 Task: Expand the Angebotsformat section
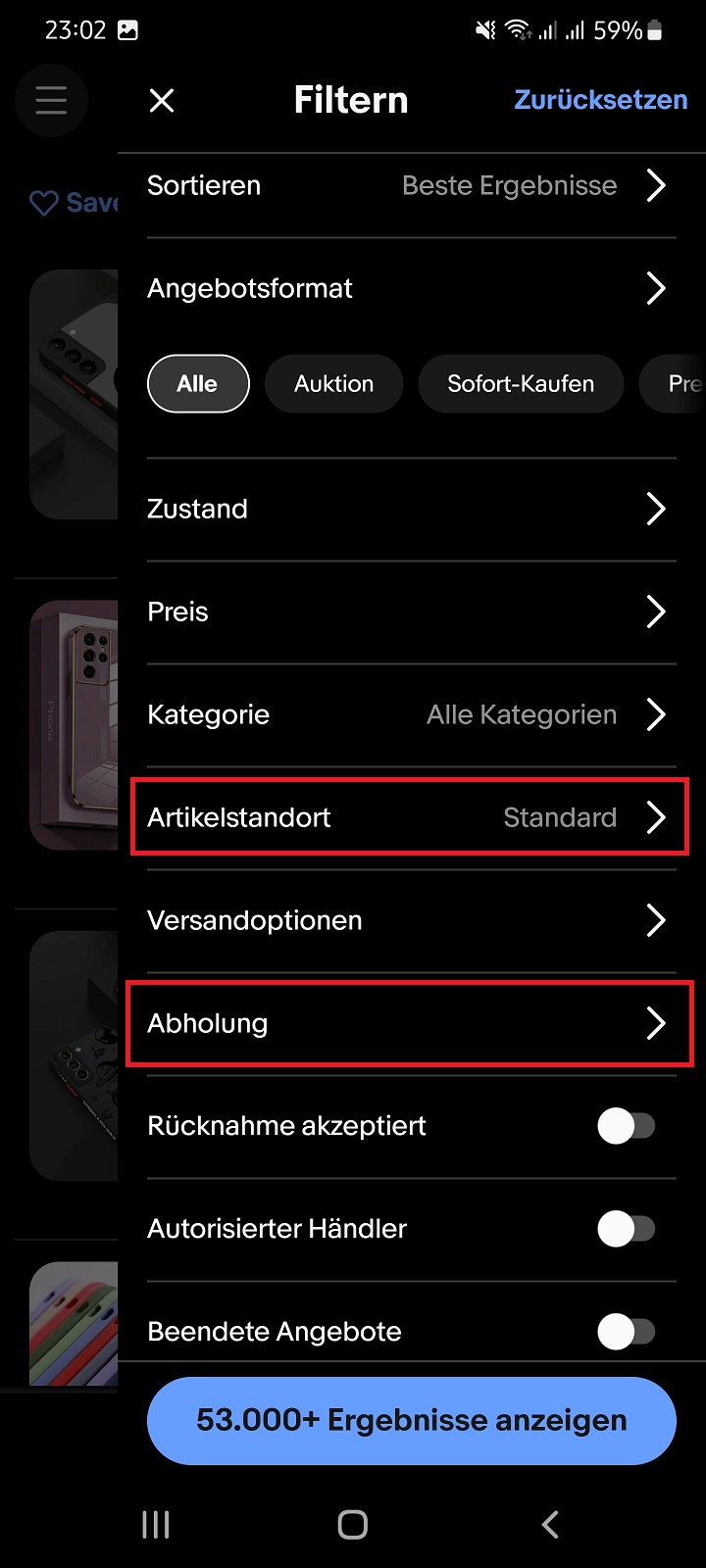(412, 288)
